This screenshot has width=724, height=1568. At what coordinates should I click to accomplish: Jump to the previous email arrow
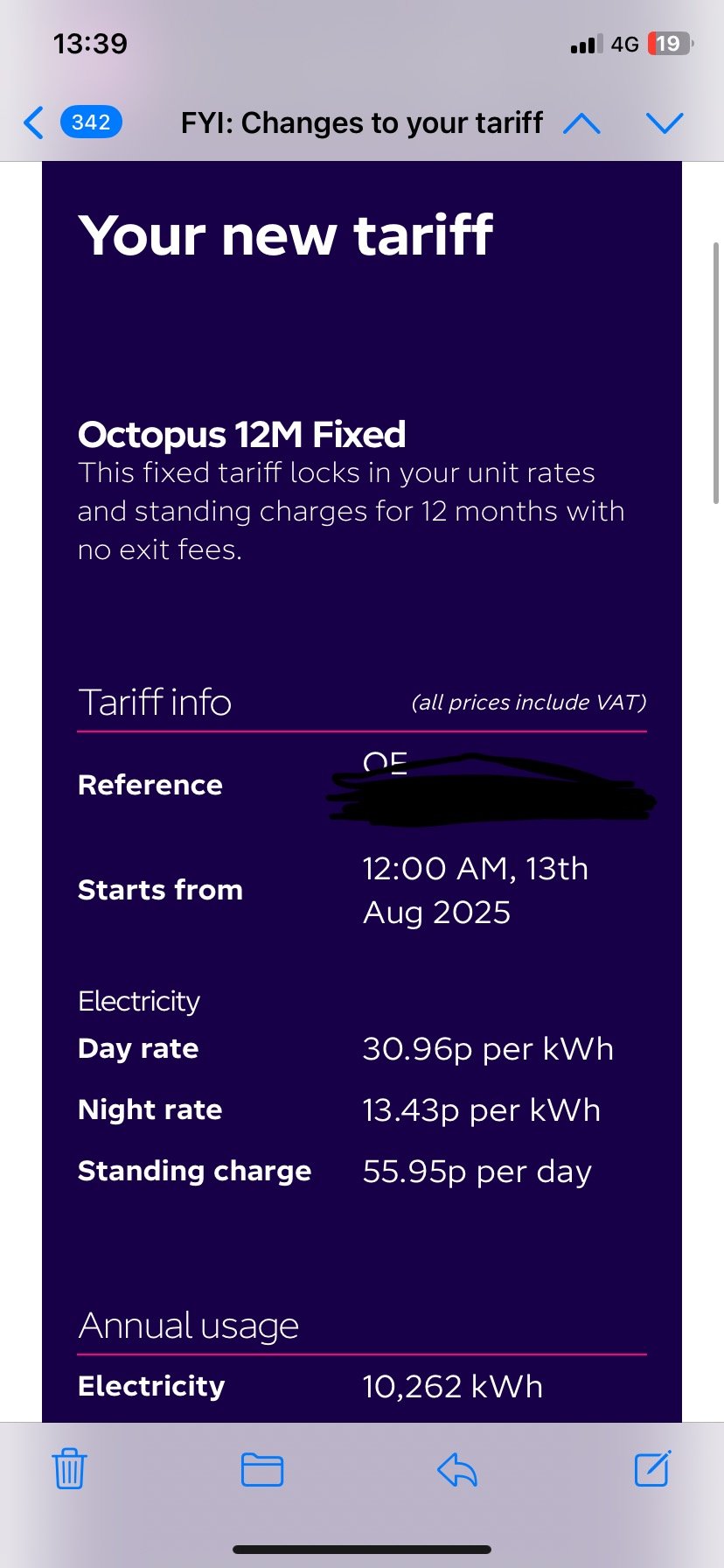point(582,122)
